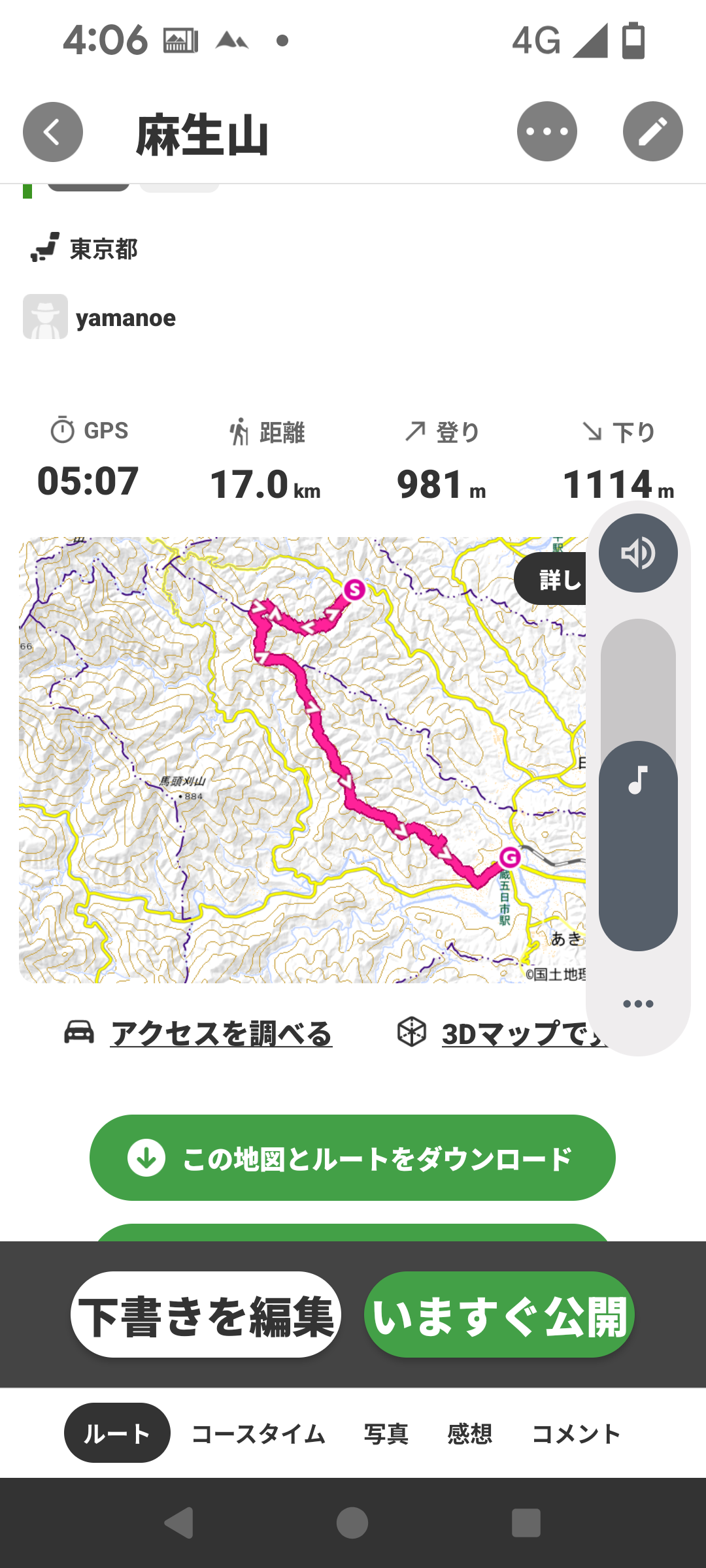
Task: Open more volume settings dots
Action: tap(638, 1004)
